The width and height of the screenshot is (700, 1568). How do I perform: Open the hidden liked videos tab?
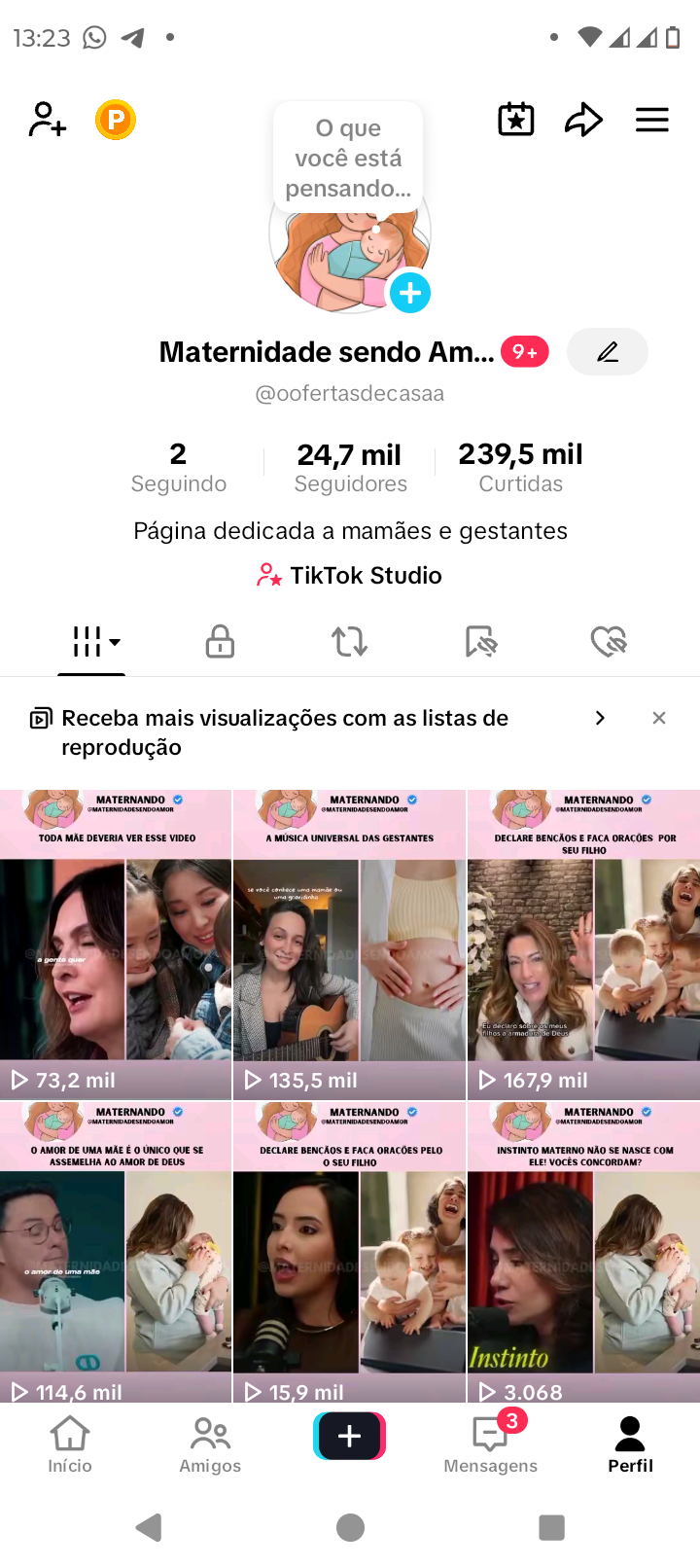click(x=609, y=642)
